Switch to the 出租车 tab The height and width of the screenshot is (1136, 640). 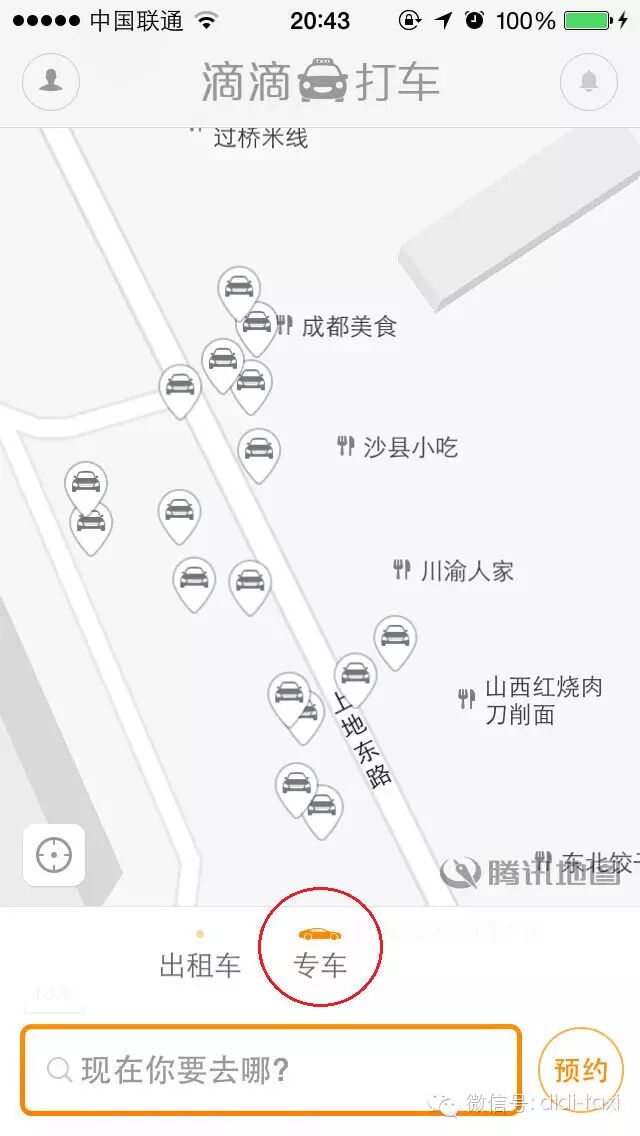[200, 964]
